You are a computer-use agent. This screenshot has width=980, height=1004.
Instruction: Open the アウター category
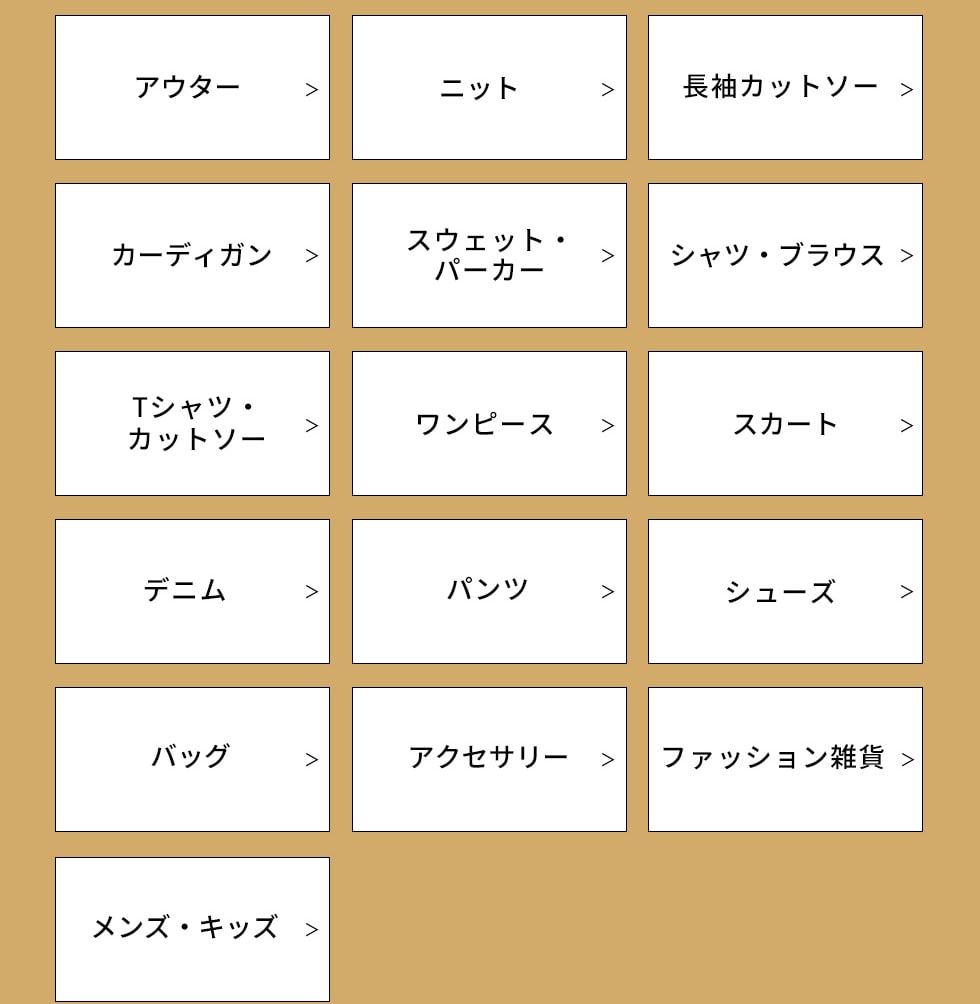coord(192,88)
